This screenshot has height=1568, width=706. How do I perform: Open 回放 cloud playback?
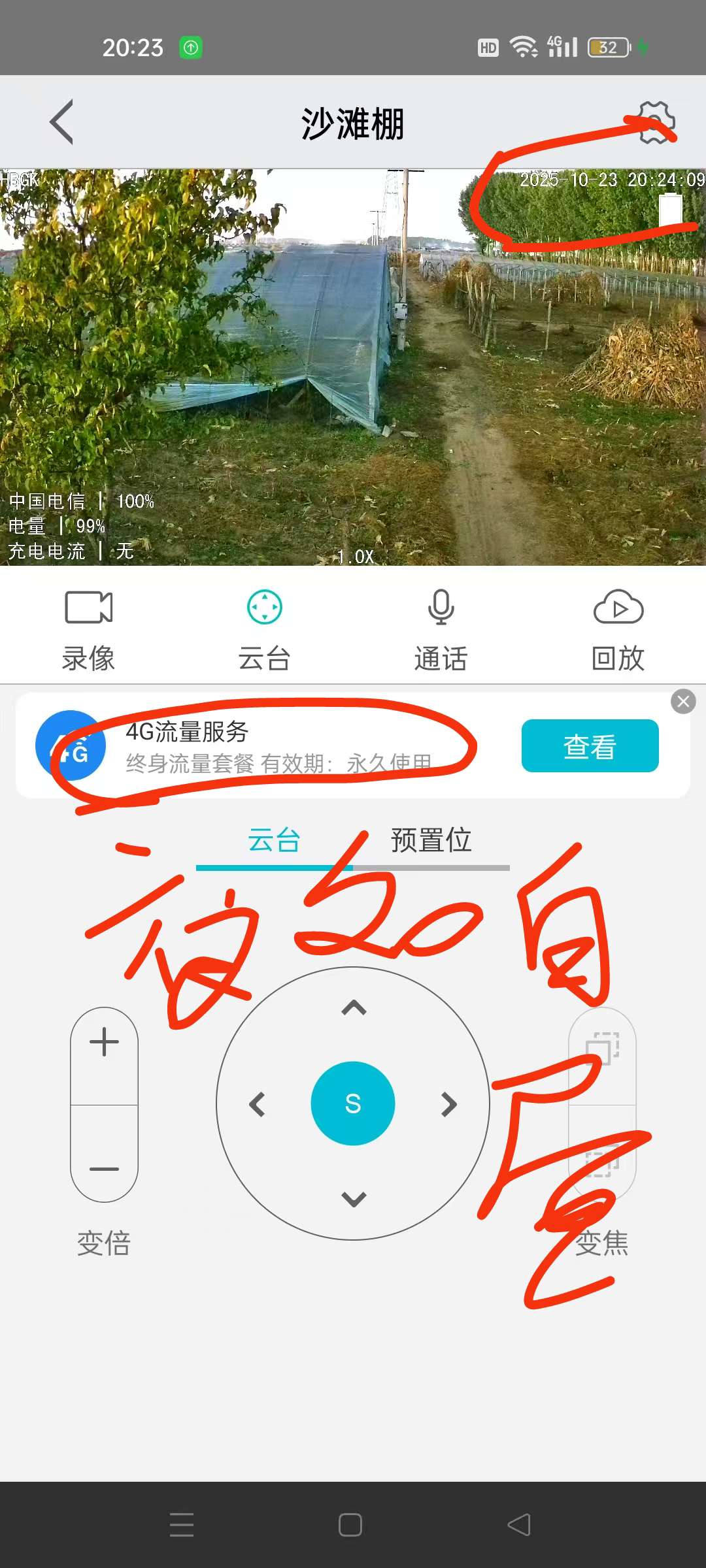618,629
